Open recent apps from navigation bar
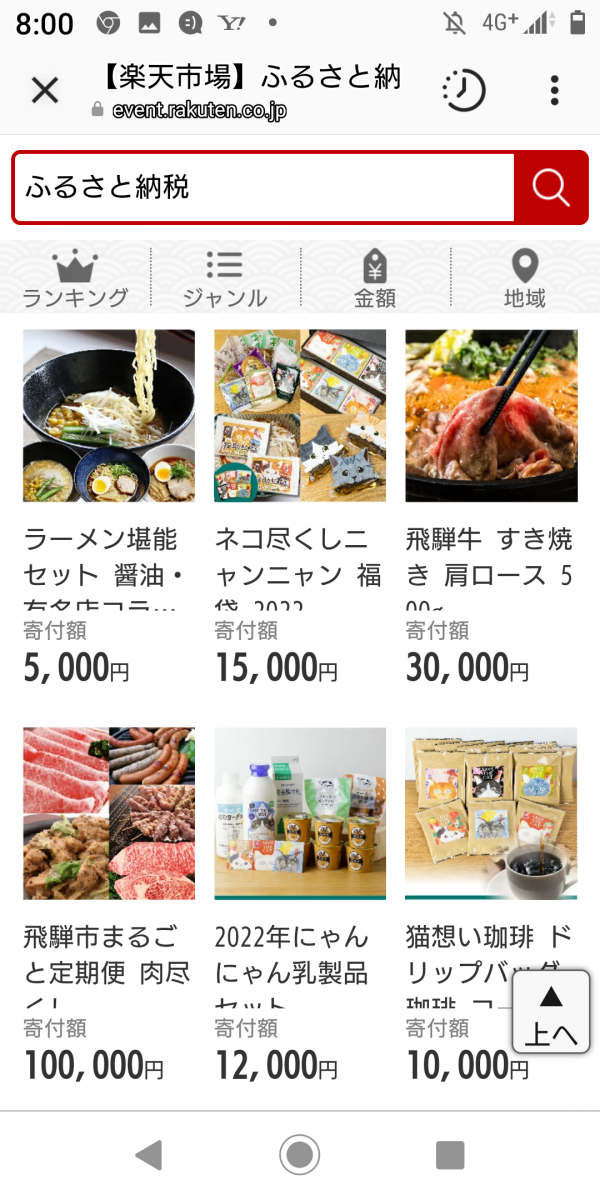 450,1155
